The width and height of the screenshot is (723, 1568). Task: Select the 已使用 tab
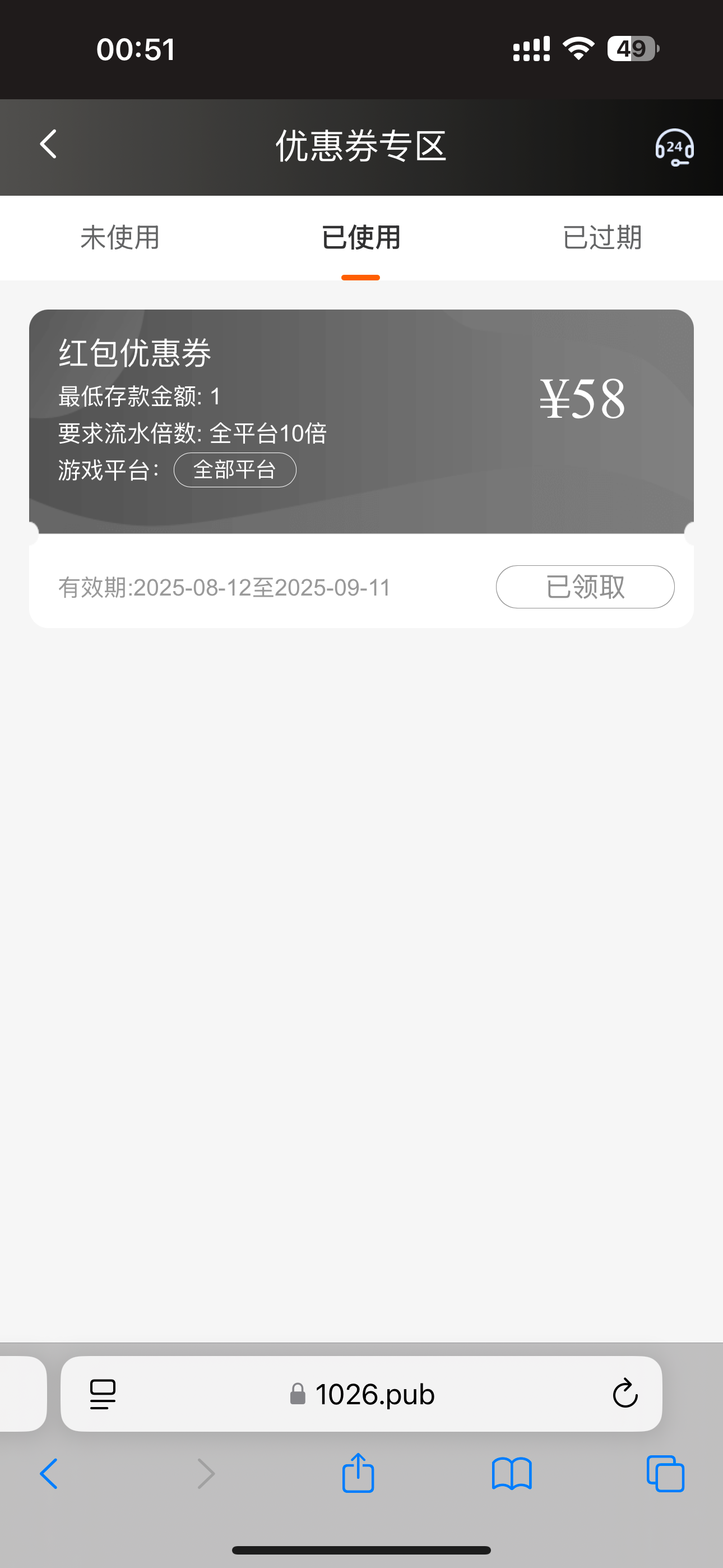pyautogui.click(x=361, y=237)
